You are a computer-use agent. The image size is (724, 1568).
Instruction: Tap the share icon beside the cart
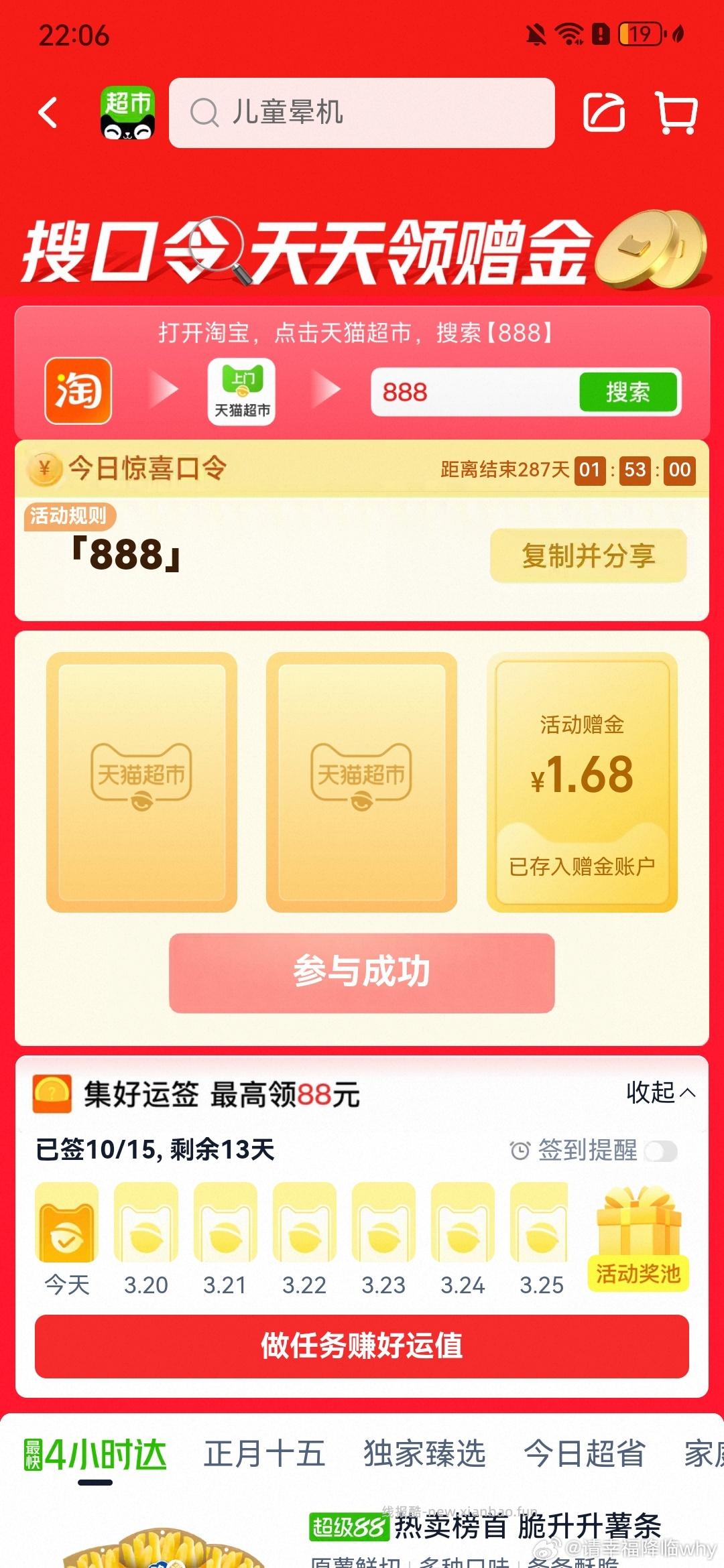tap(605, 114)
